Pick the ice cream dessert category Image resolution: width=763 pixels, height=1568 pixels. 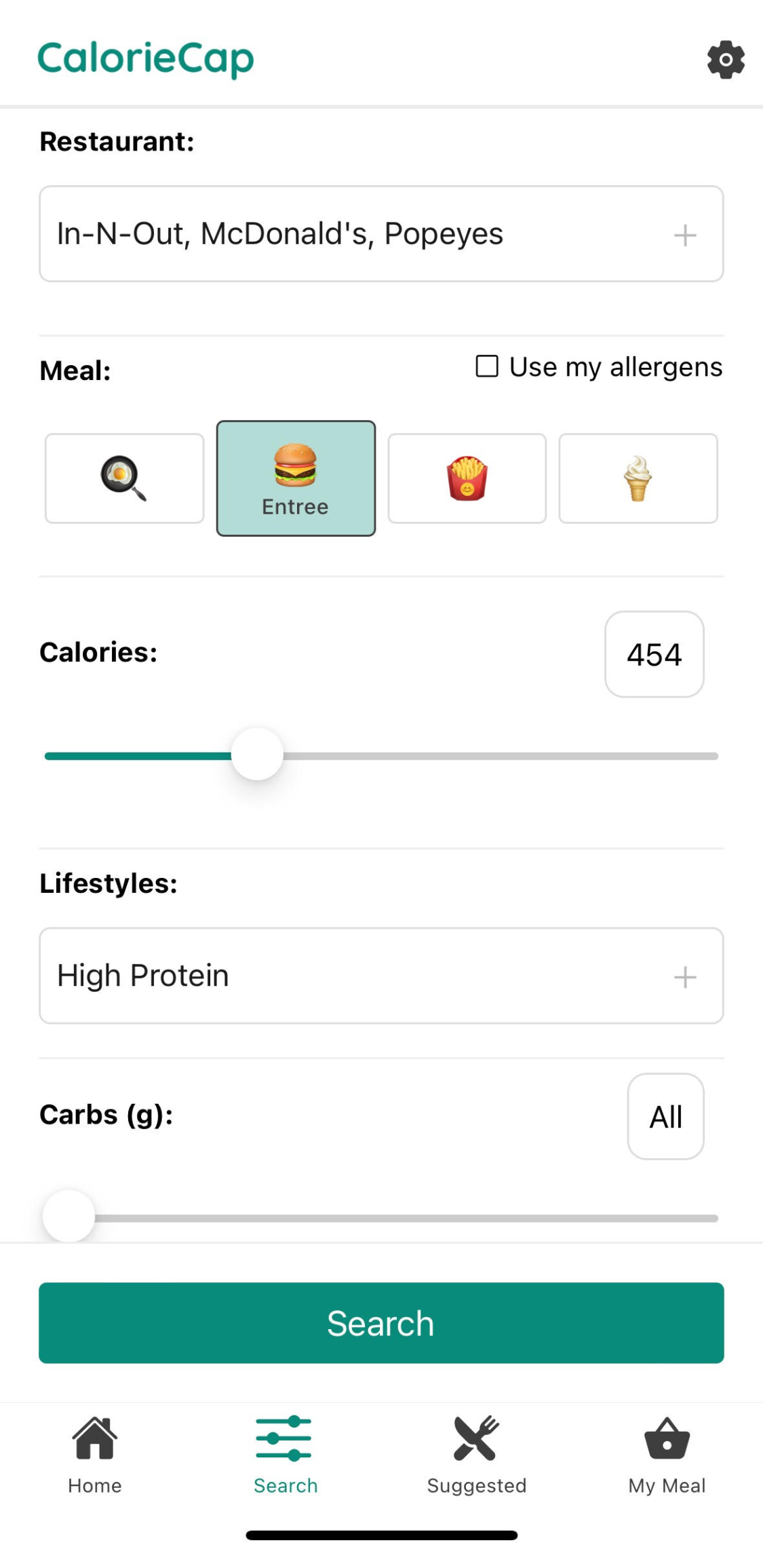click(638, 478)
